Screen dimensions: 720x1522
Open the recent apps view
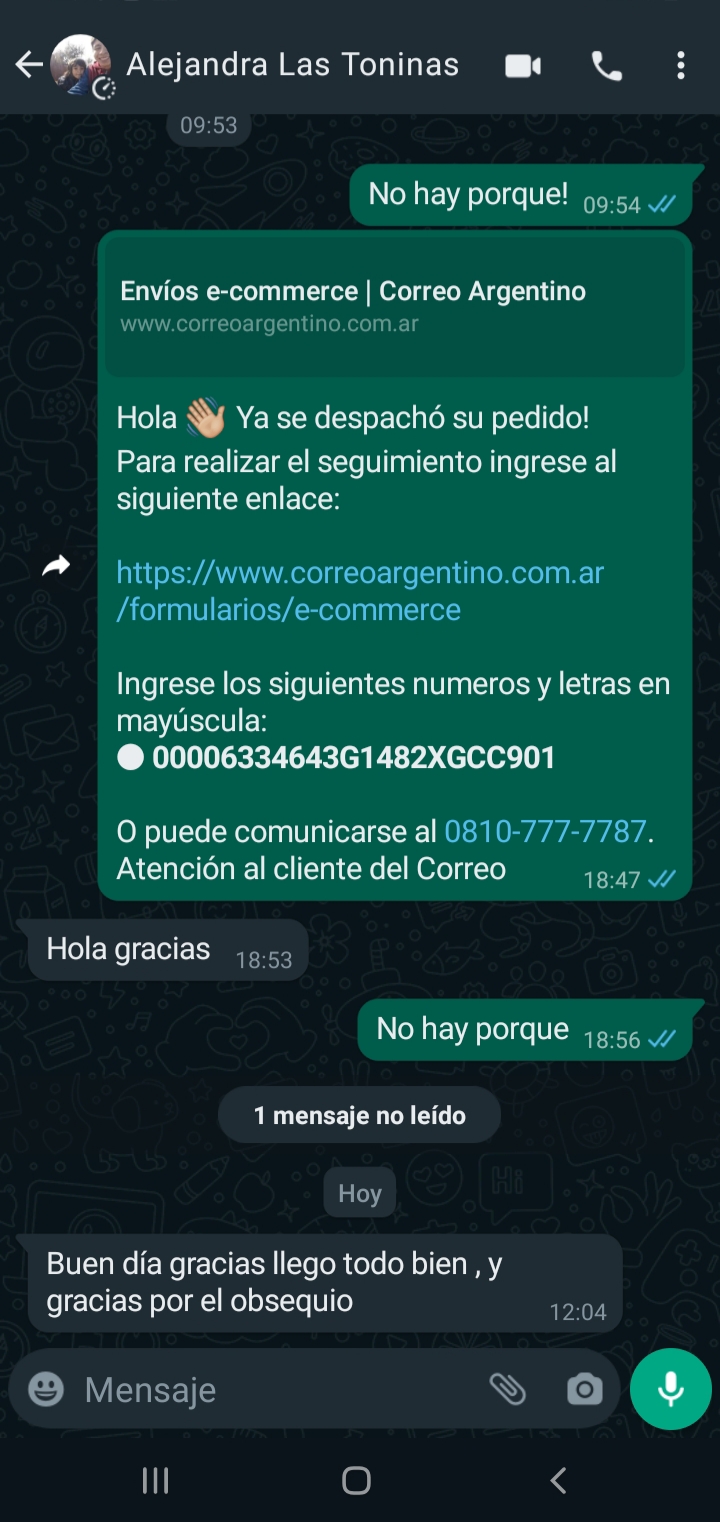[x=155, y=1480]
